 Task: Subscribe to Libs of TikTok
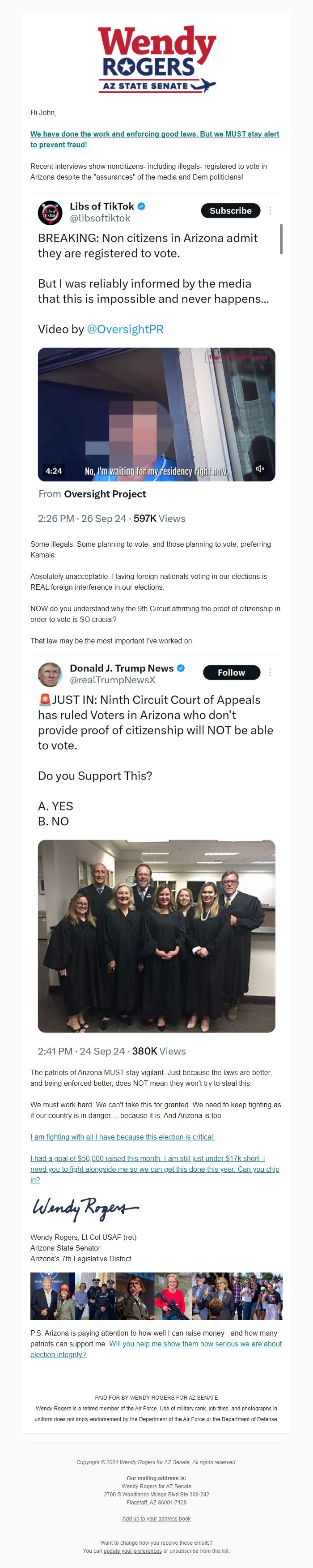[x=230, y=210]
